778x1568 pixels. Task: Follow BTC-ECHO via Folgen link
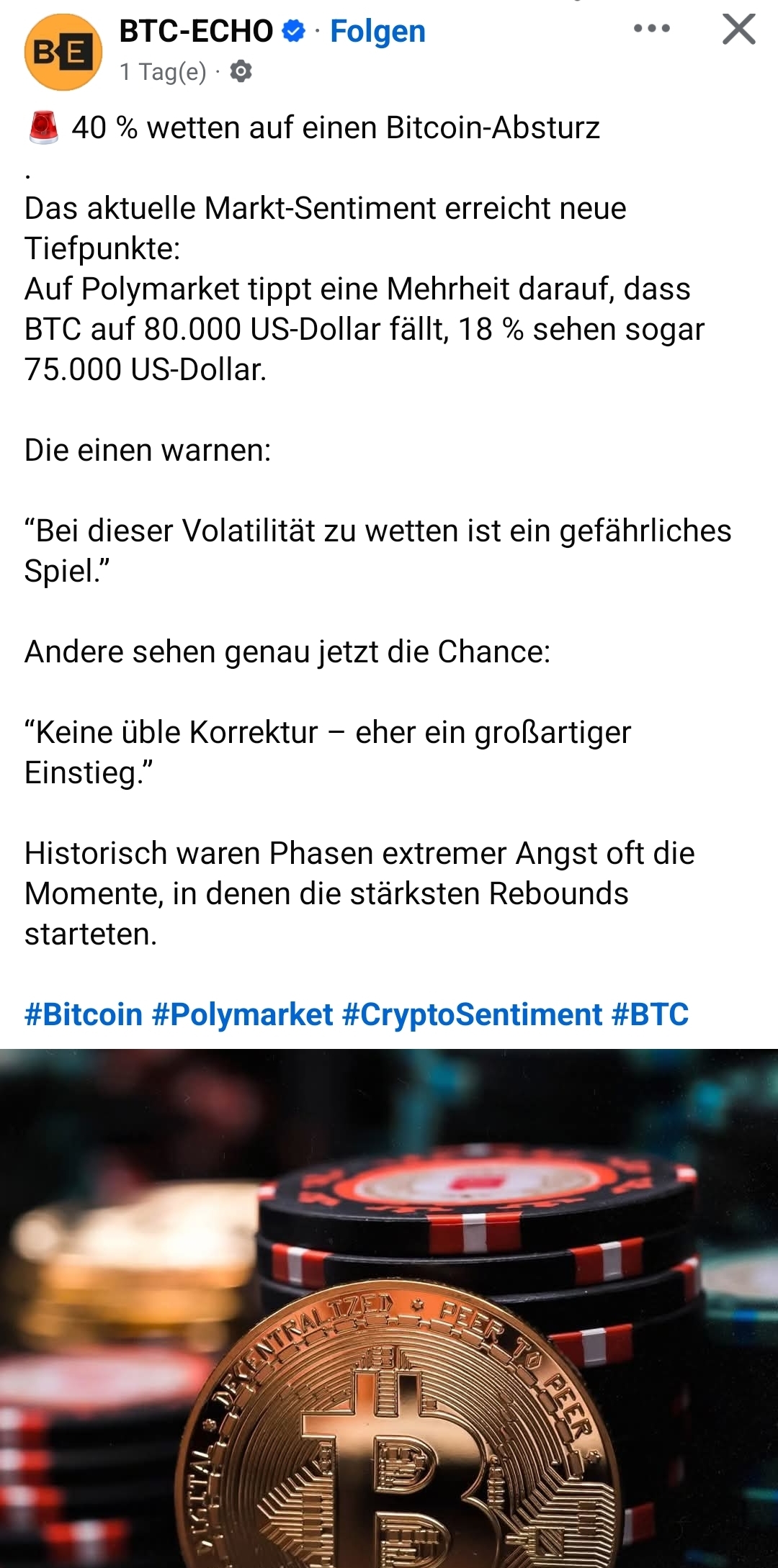(x=377, y=32)
